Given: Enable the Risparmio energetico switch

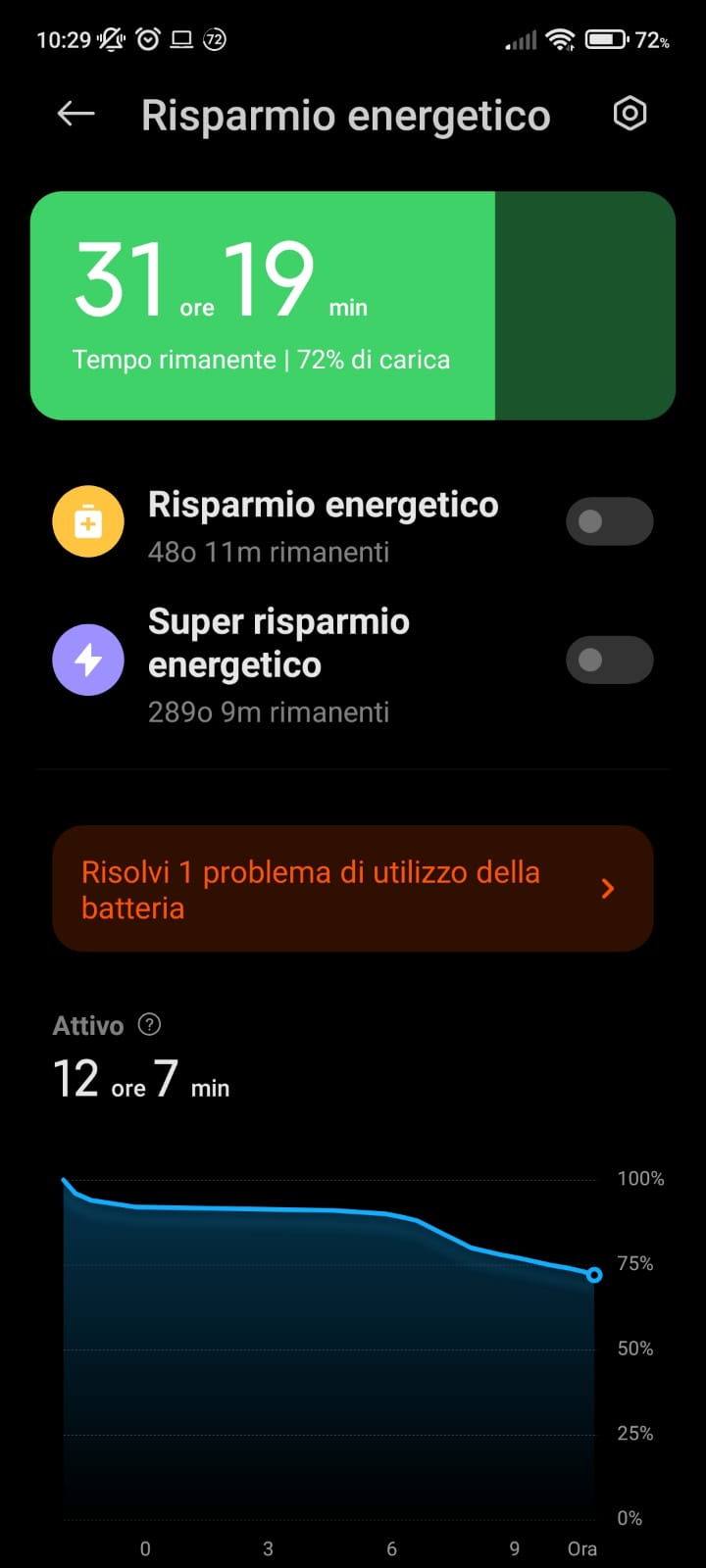Looking at the screenshot, I should [609, 521].
